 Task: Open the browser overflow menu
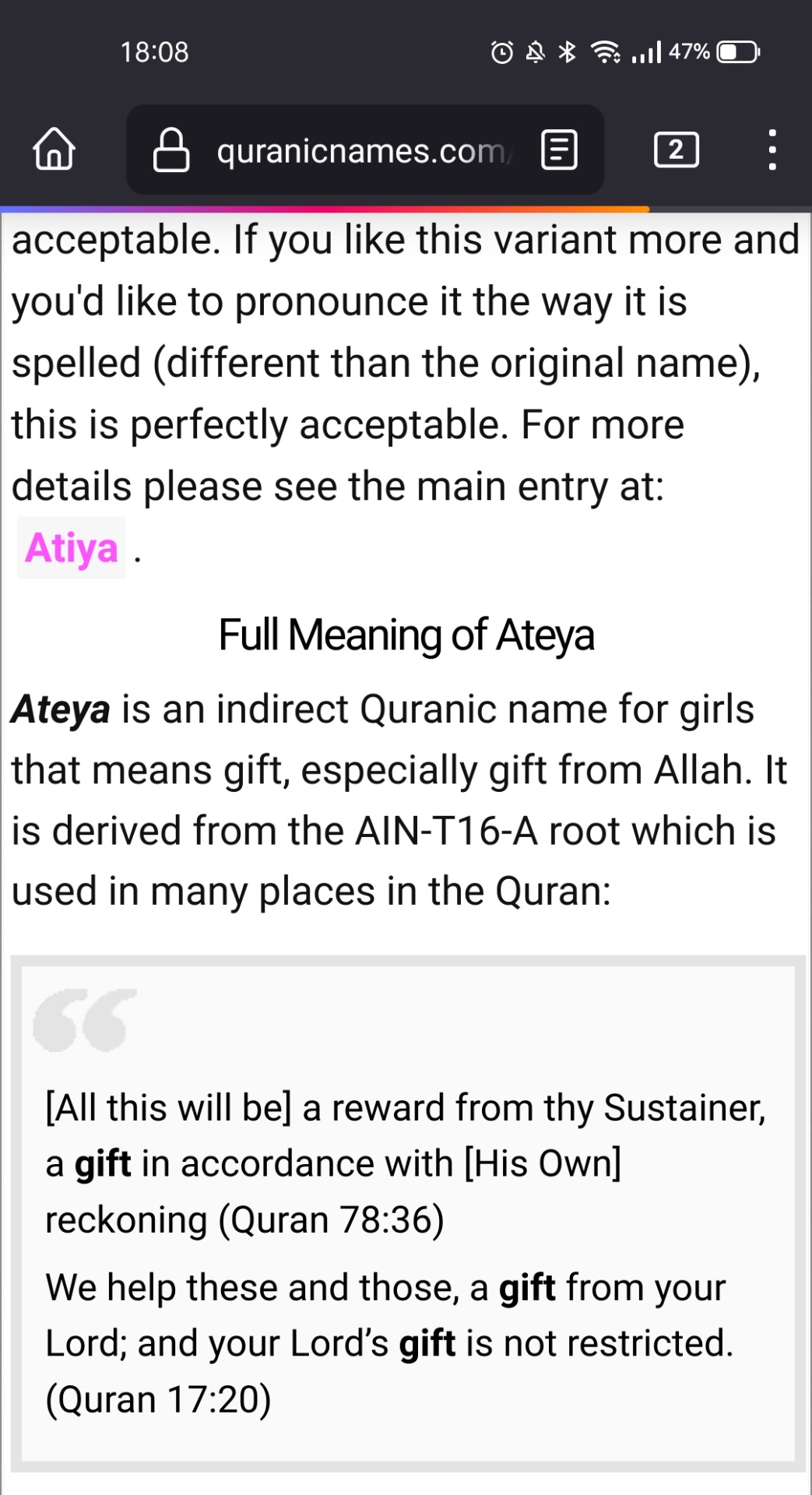pos(772,149)
